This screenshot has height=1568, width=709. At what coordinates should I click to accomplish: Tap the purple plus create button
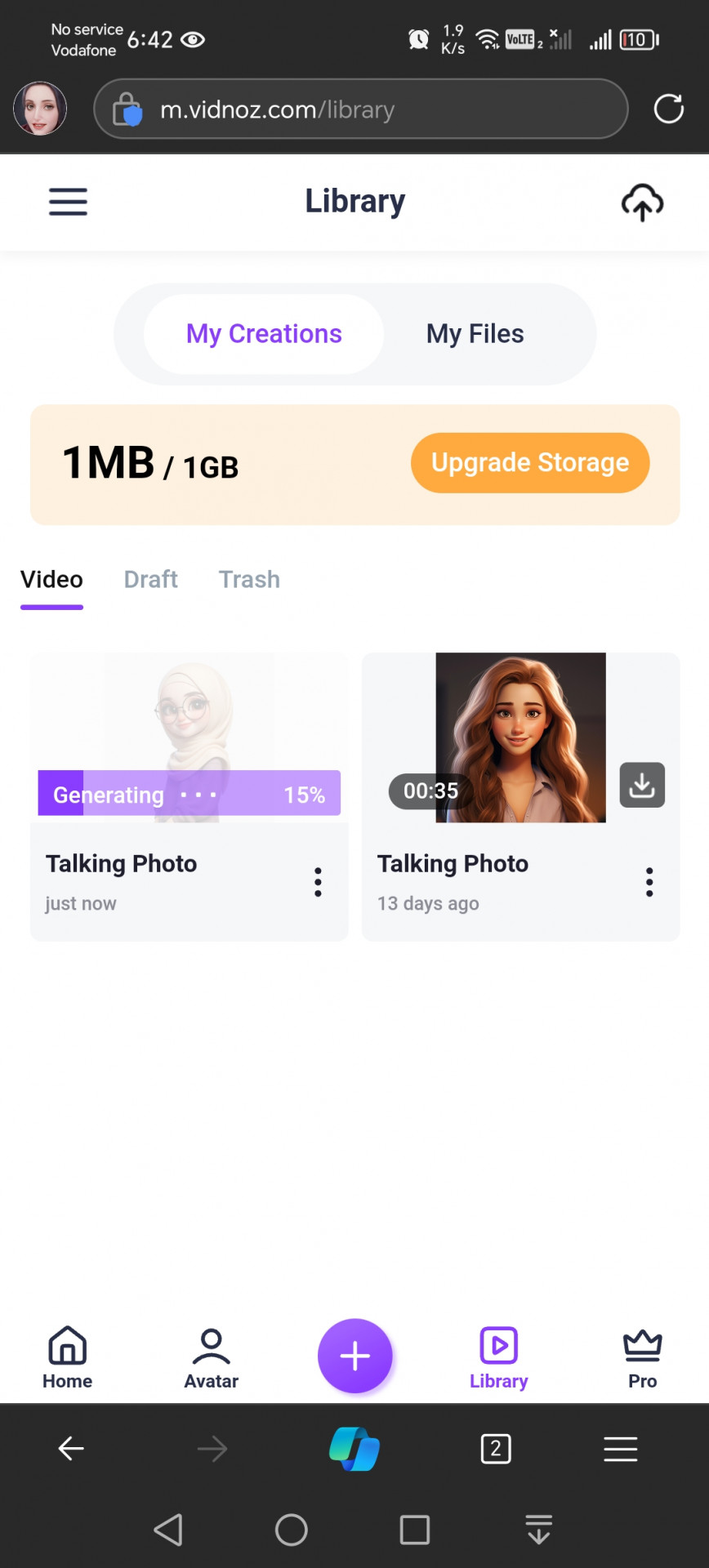pos(354,1356)
